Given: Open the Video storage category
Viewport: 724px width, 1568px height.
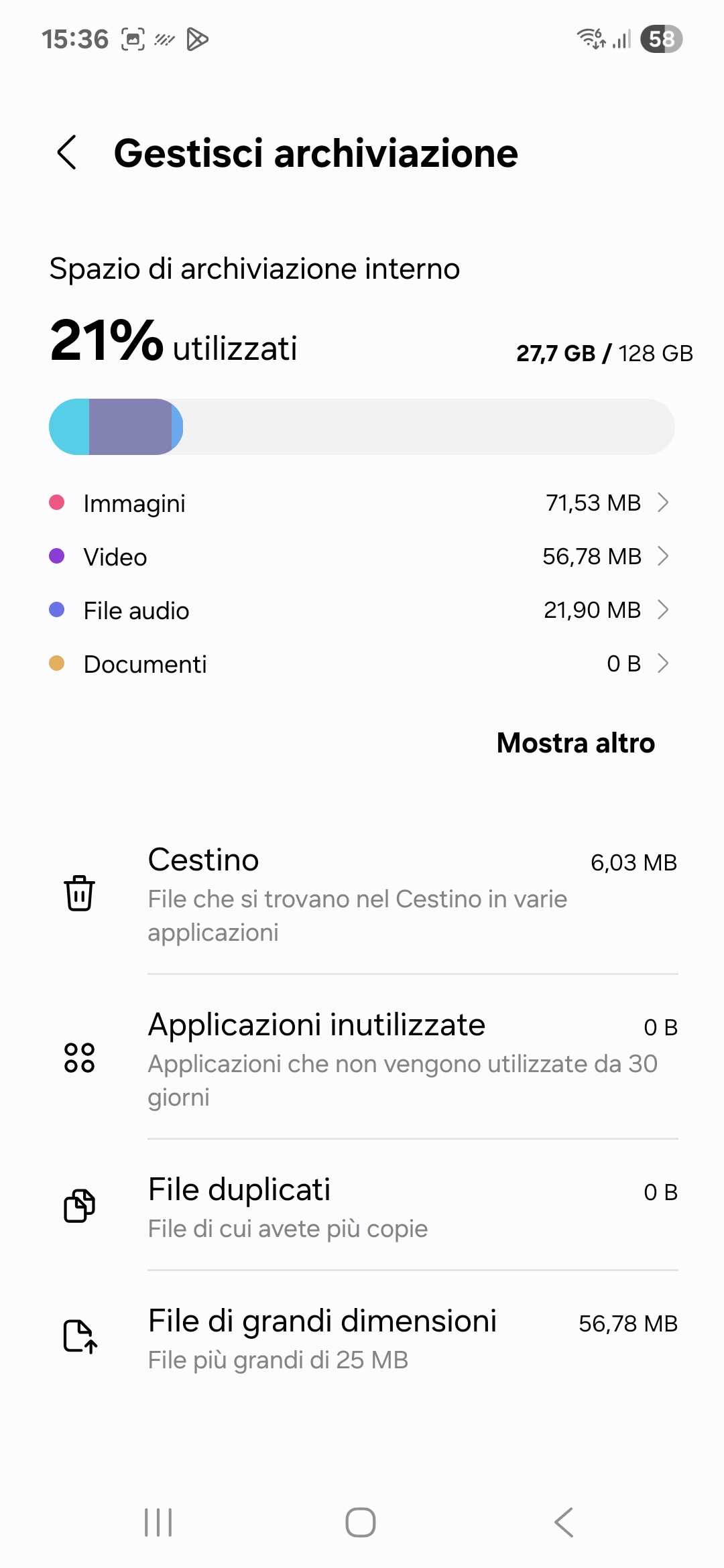Looking at the screenshot, I should pos(362,556).
